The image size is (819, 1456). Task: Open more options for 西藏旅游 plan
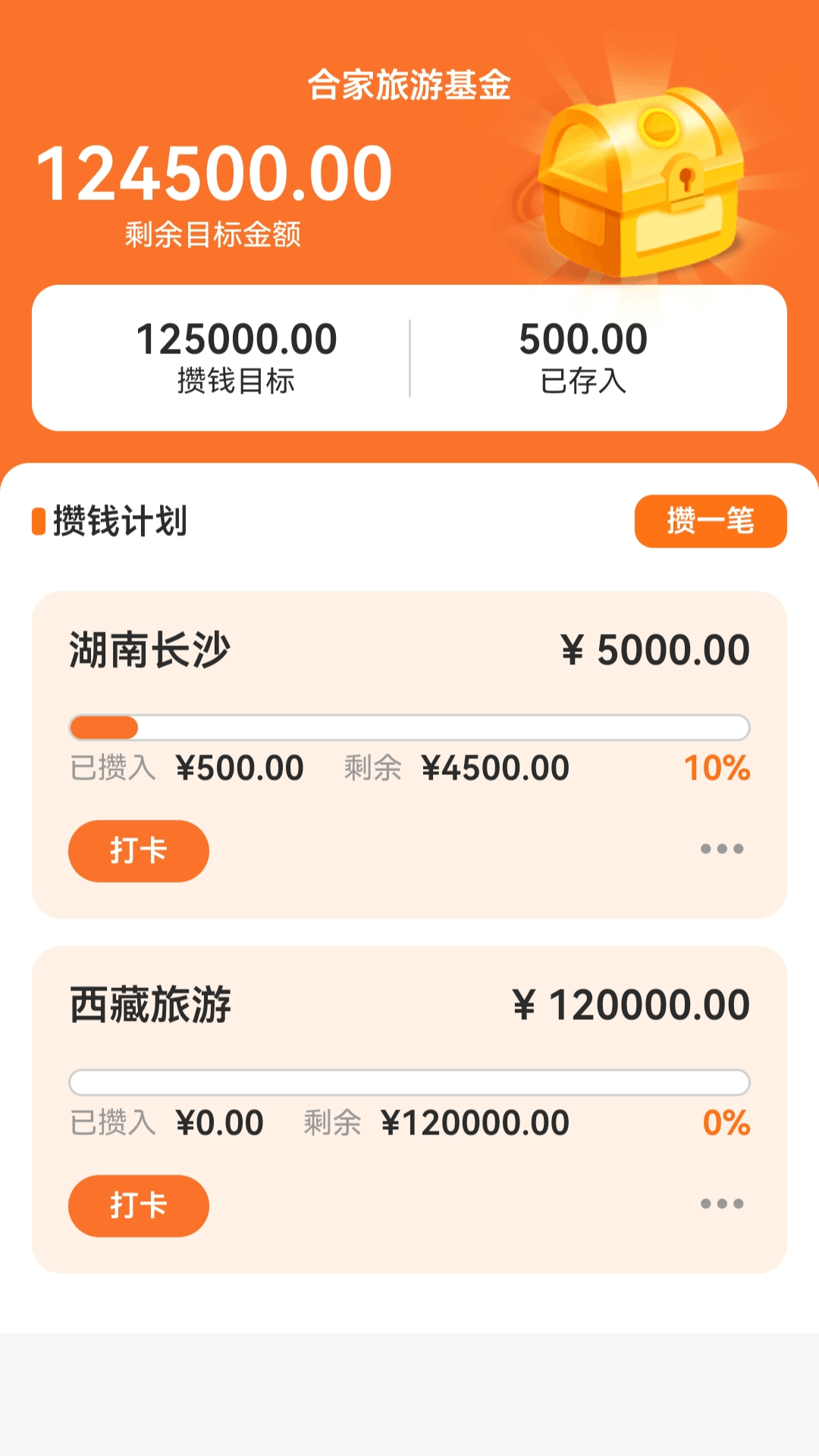click(722, 1203)
